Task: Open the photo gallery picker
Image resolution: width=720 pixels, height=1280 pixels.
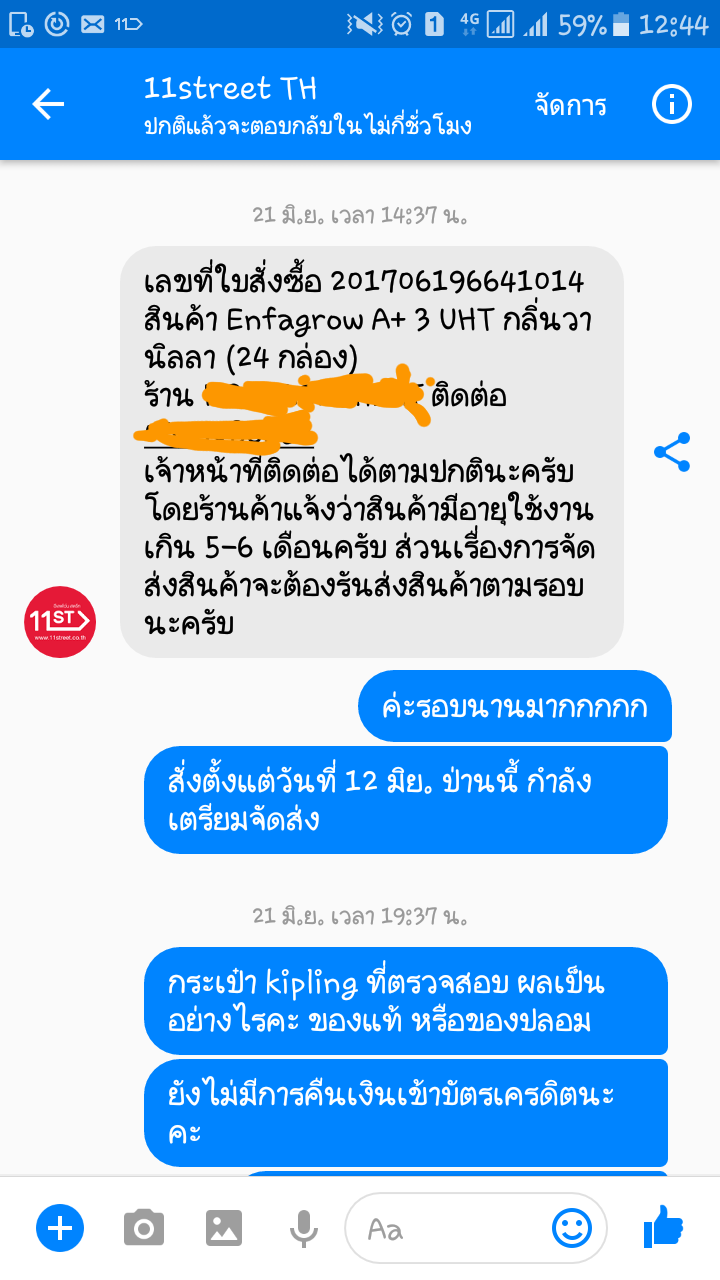Action: click(225, 1227)
